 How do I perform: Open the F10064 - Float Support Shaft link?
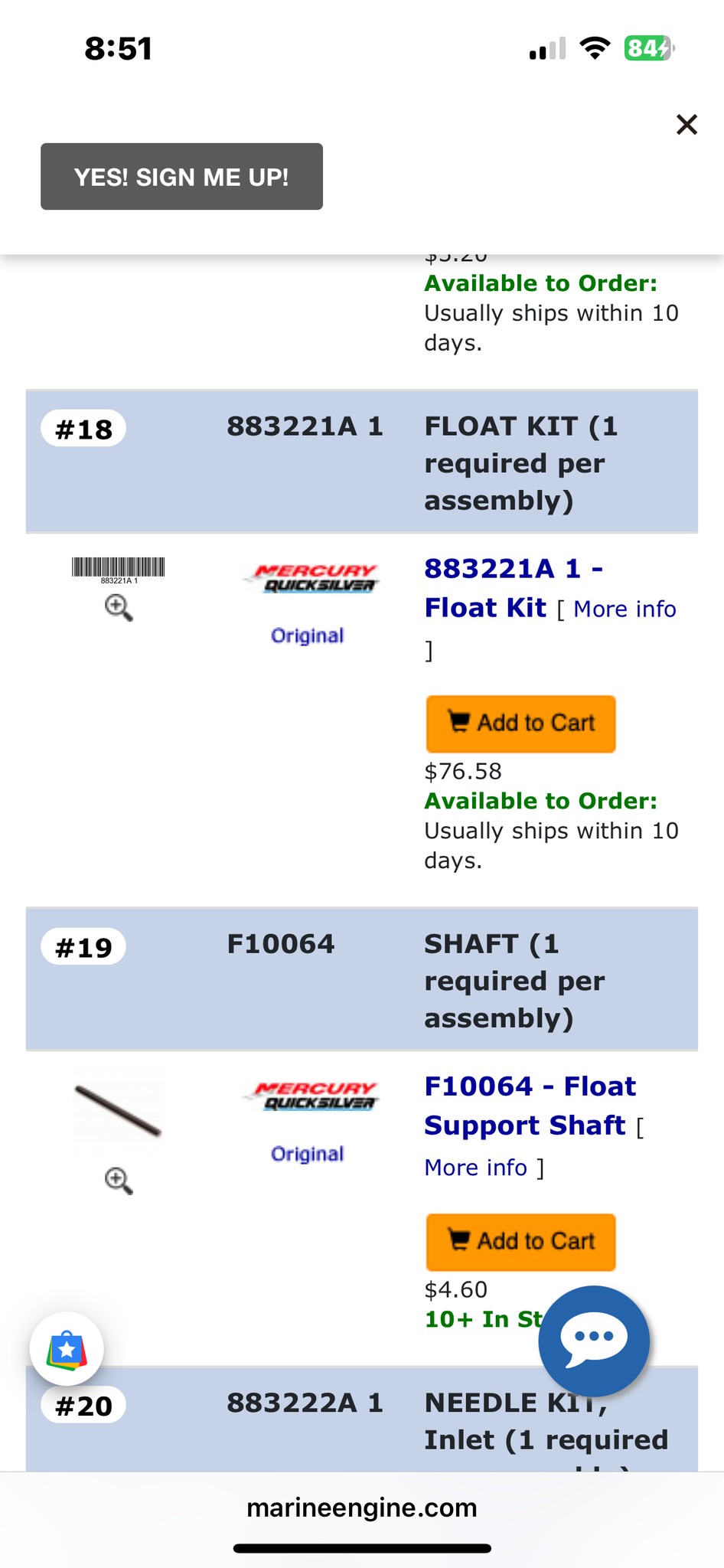(x=530, y=1106)
